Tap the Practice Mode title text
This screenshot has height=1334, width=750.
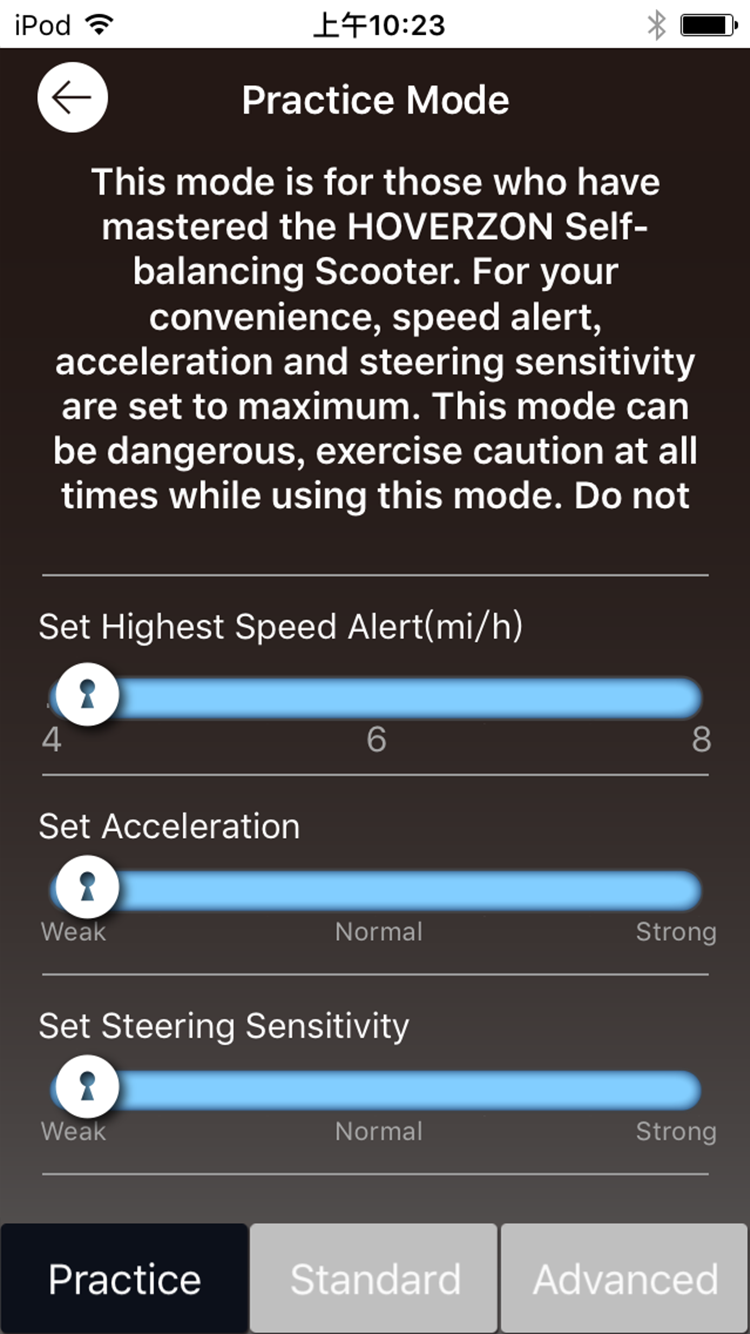tap(374, 99)
